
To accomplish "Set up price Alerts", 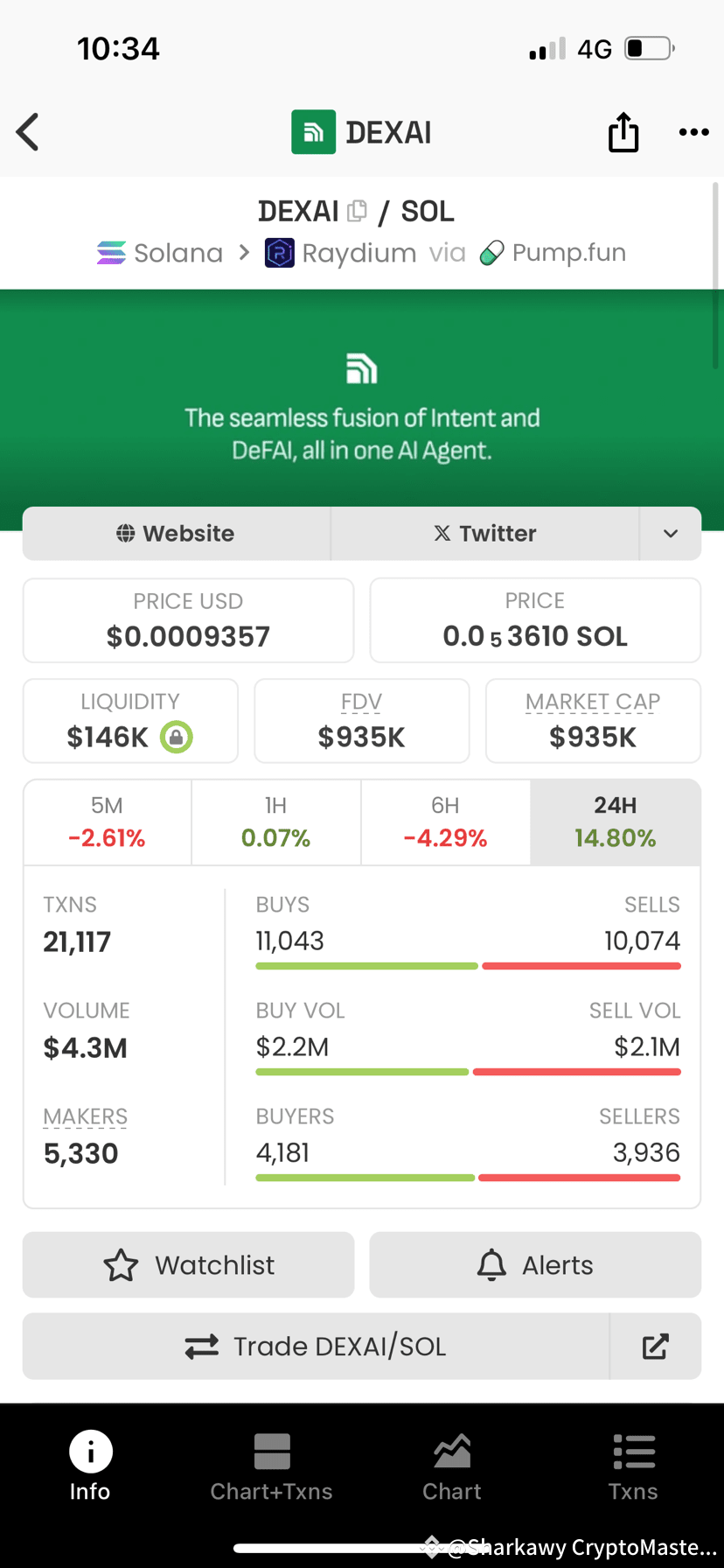I will pyautogui.click(x=535, y=1265).
